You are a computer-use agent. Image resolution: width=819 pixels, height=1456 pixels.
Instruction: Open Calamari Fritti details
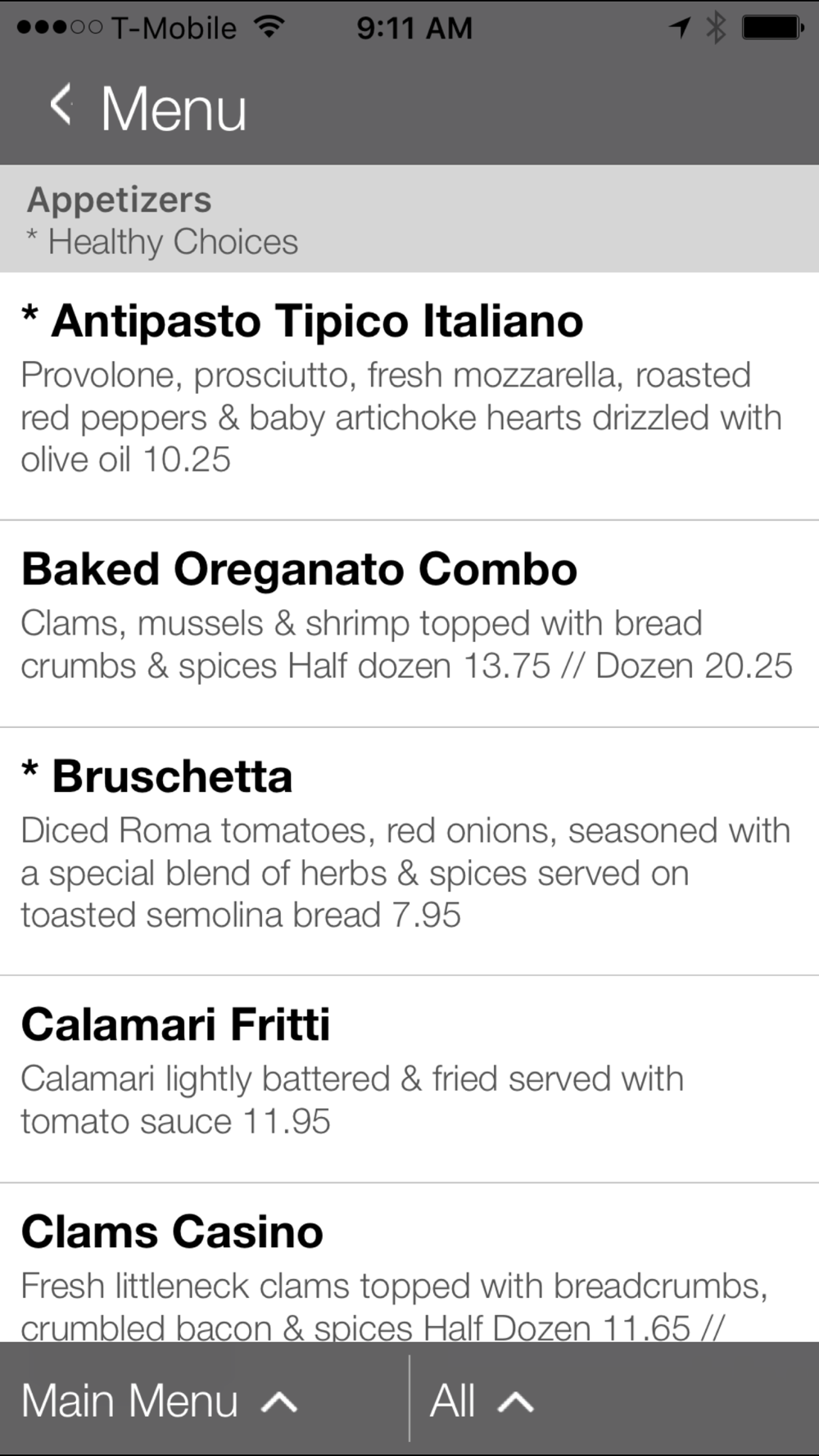[409, 1079]
